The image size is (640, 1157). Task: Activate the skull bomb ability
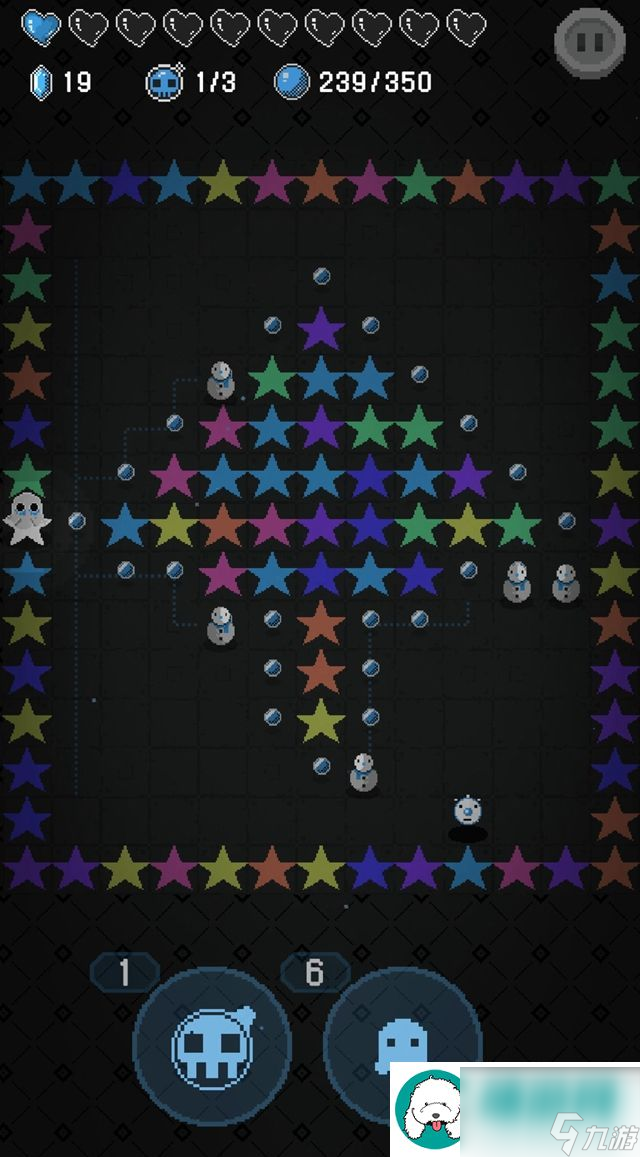tap(212, 1043)
